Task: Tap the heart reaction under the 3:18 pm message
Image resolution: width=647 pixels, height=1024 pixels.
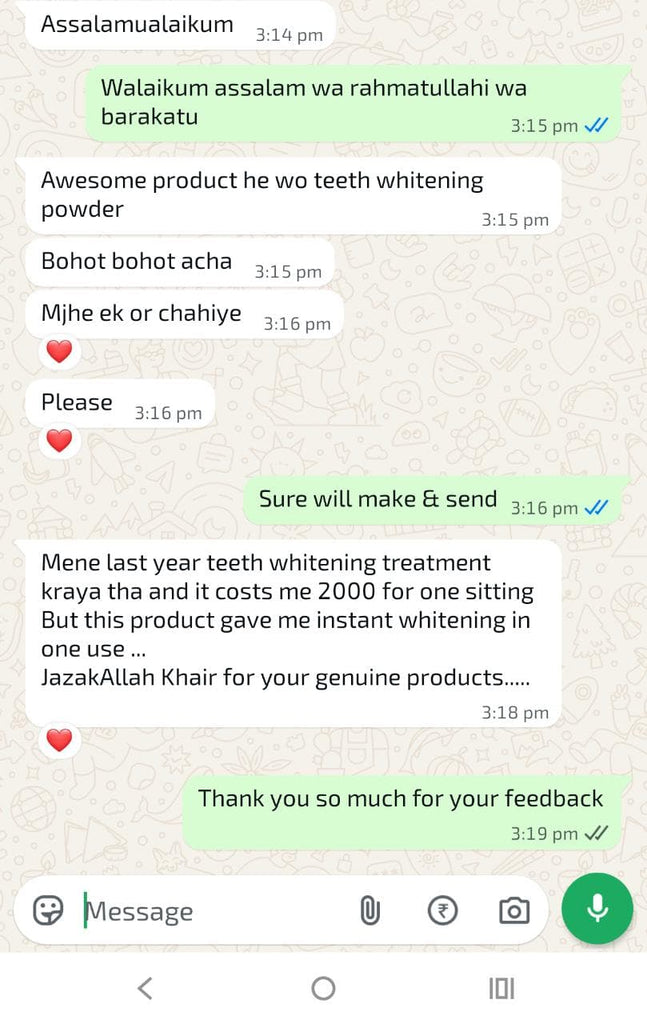Action: tap(59, 740)
